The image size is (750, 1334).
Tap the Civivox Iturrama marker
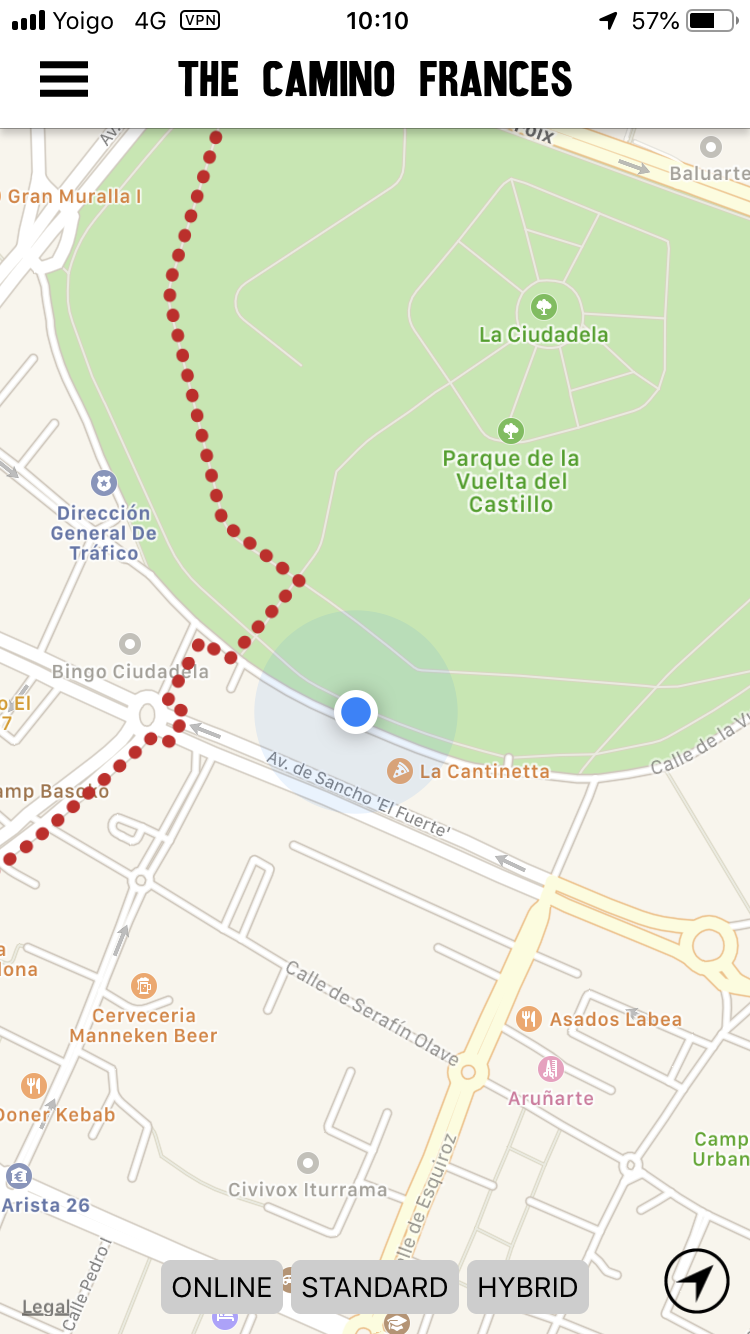click(x=308, y=1163)
